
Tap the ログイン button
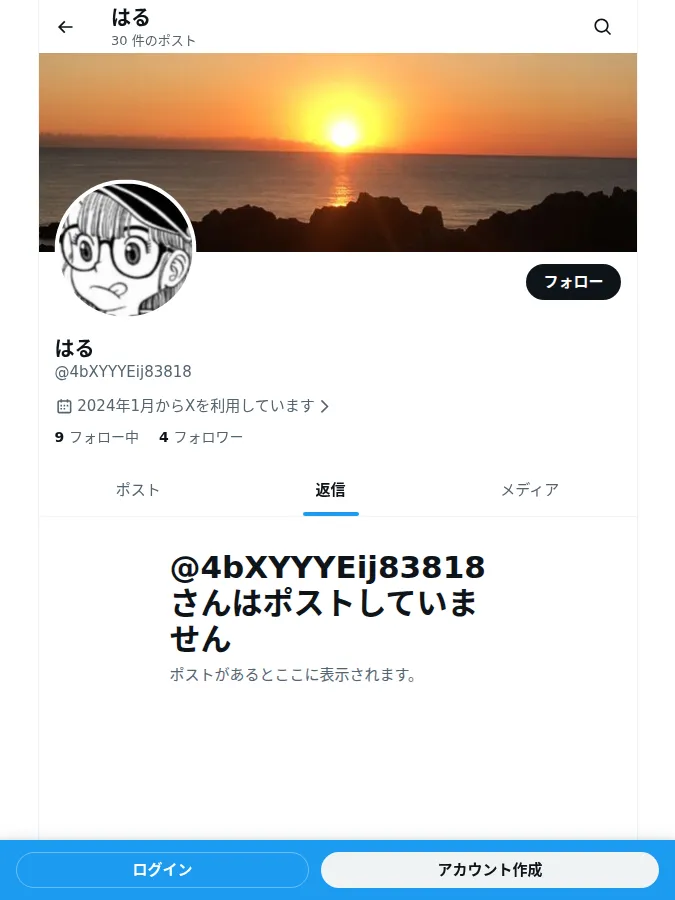162,870
